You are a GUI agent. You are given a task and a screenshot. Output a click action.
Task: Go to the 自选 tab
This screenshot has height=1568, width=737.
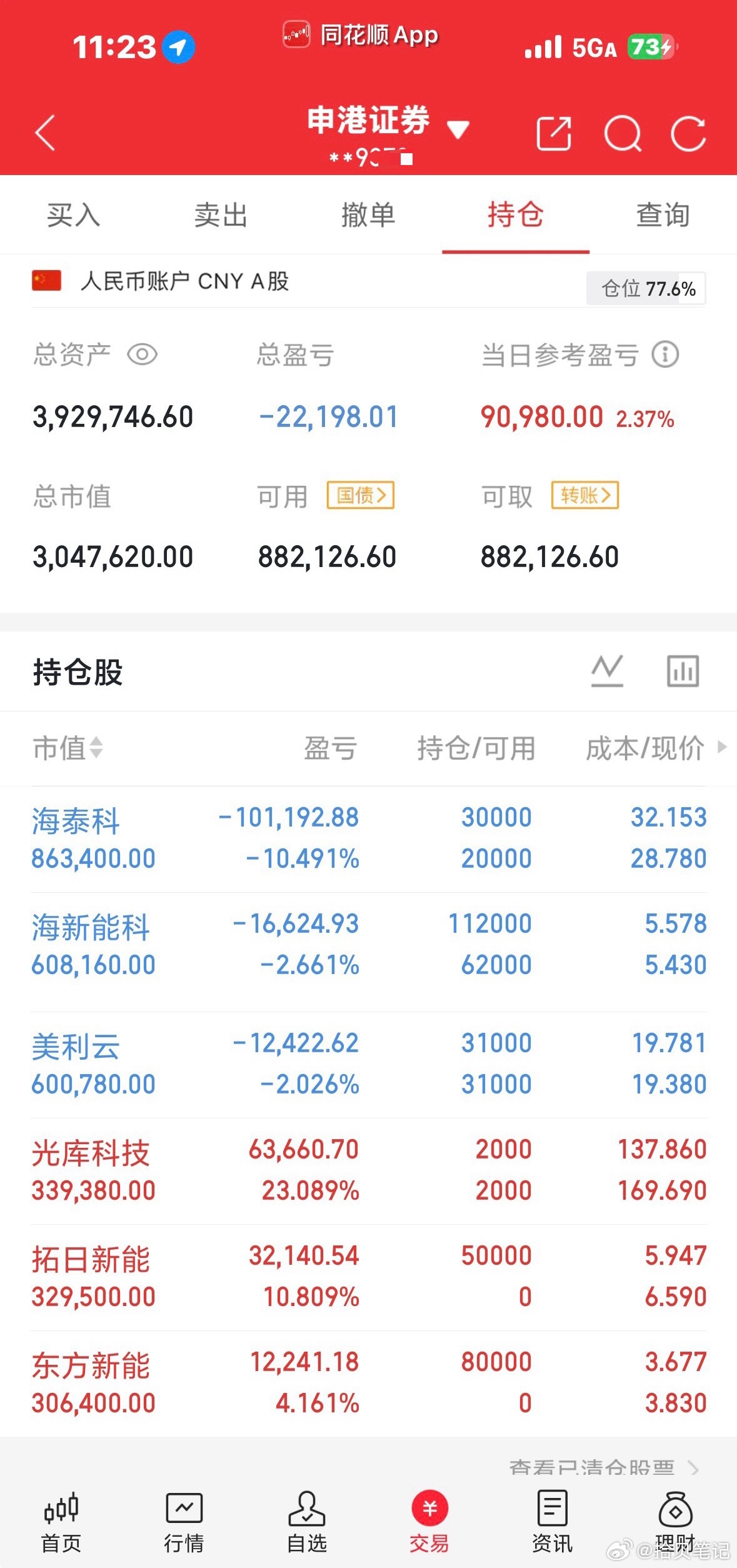click(306, 1521)
